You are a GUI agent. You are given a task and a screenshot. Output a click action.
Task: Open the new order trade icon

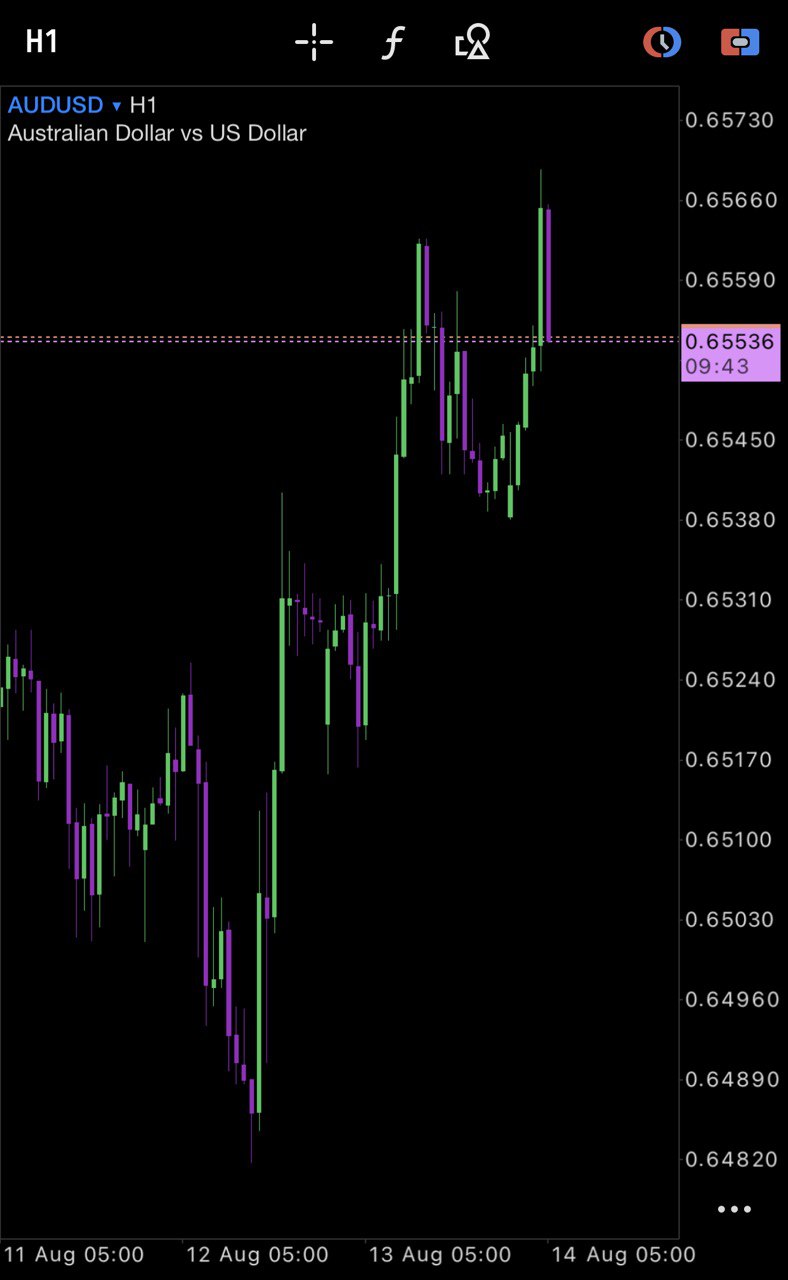pyautogui.click(x=740, y=42)
